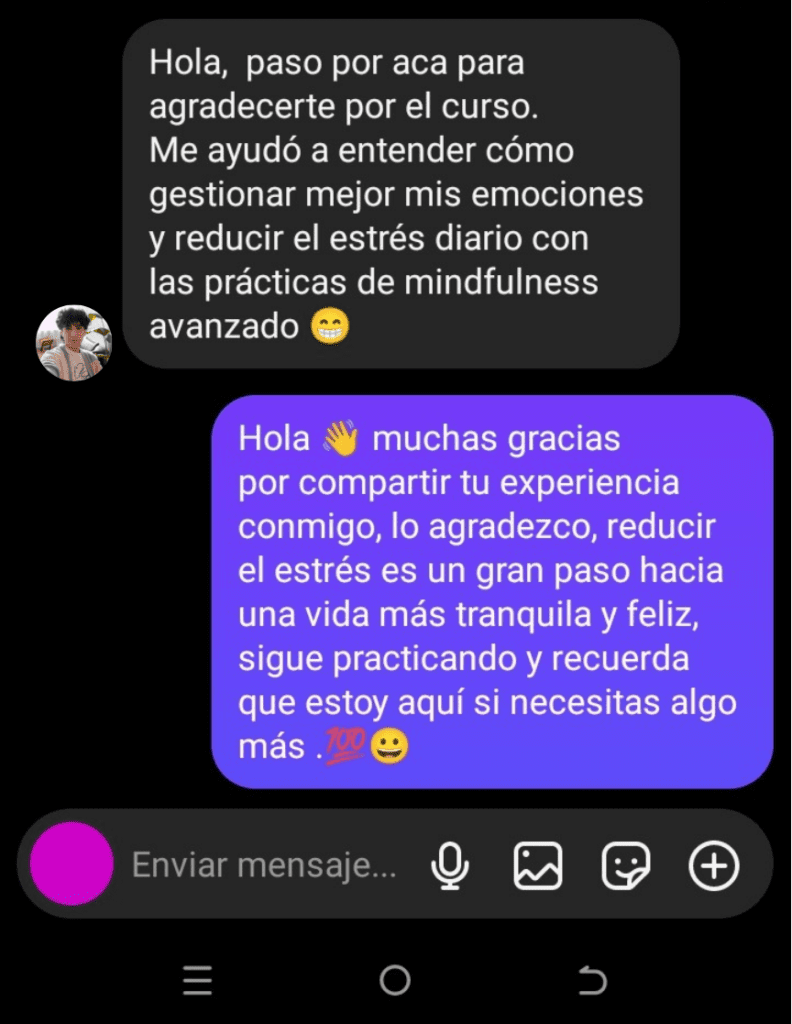Open the sticker picker
Screen dimensions: 792x1024
(x=626, y=865)
